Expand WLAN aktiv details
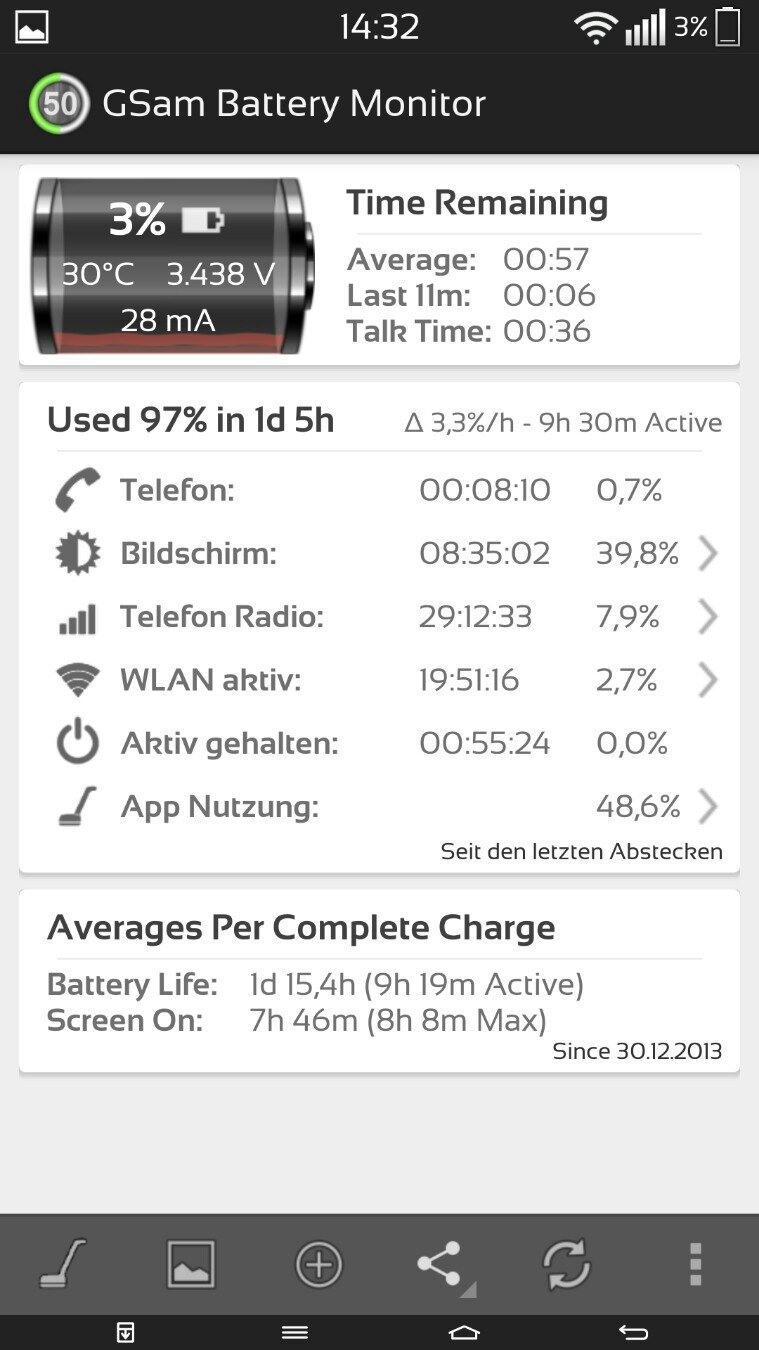Viewport: 759px width, 1350px height. tap(707, 680)
